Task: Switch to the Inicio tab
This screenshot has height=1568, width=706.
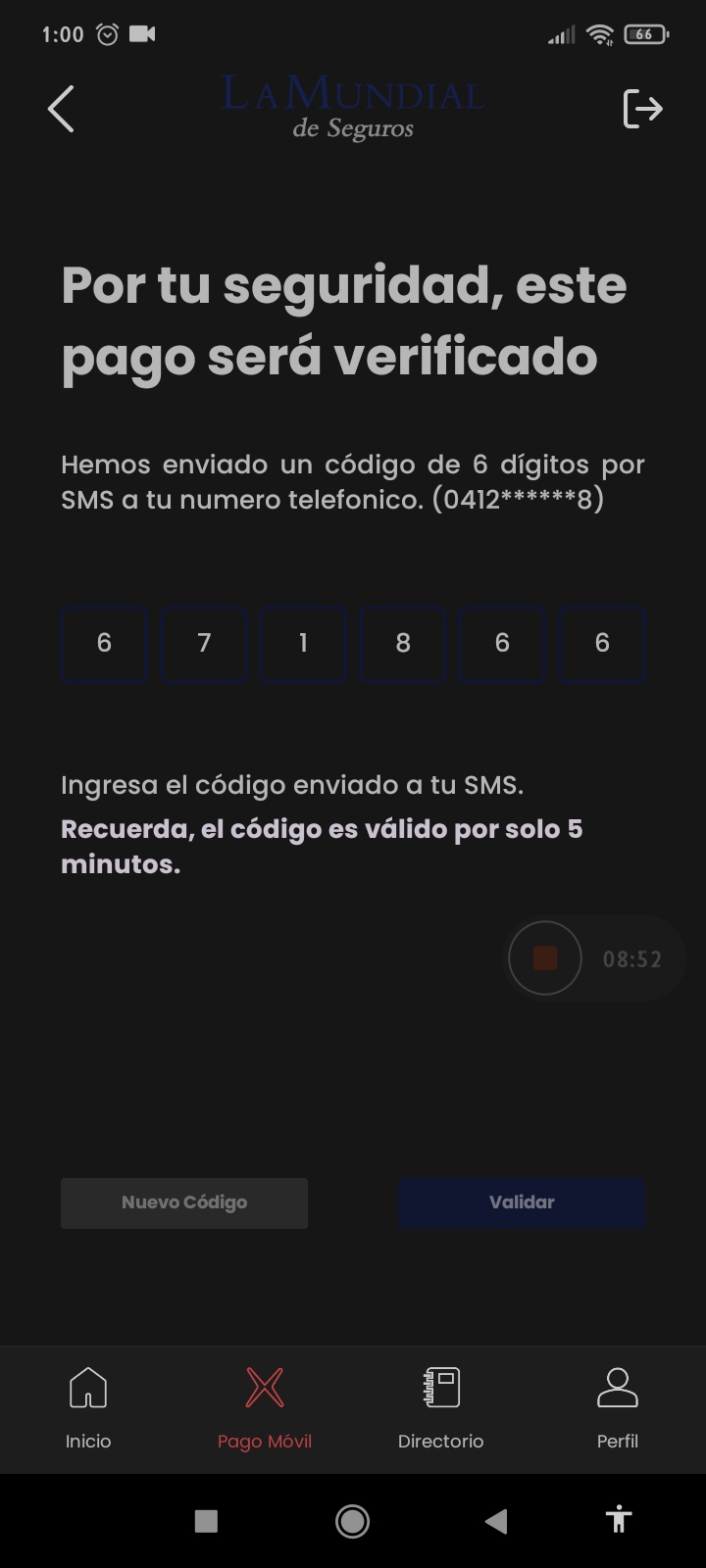Action: click(x=88, y=1408)
